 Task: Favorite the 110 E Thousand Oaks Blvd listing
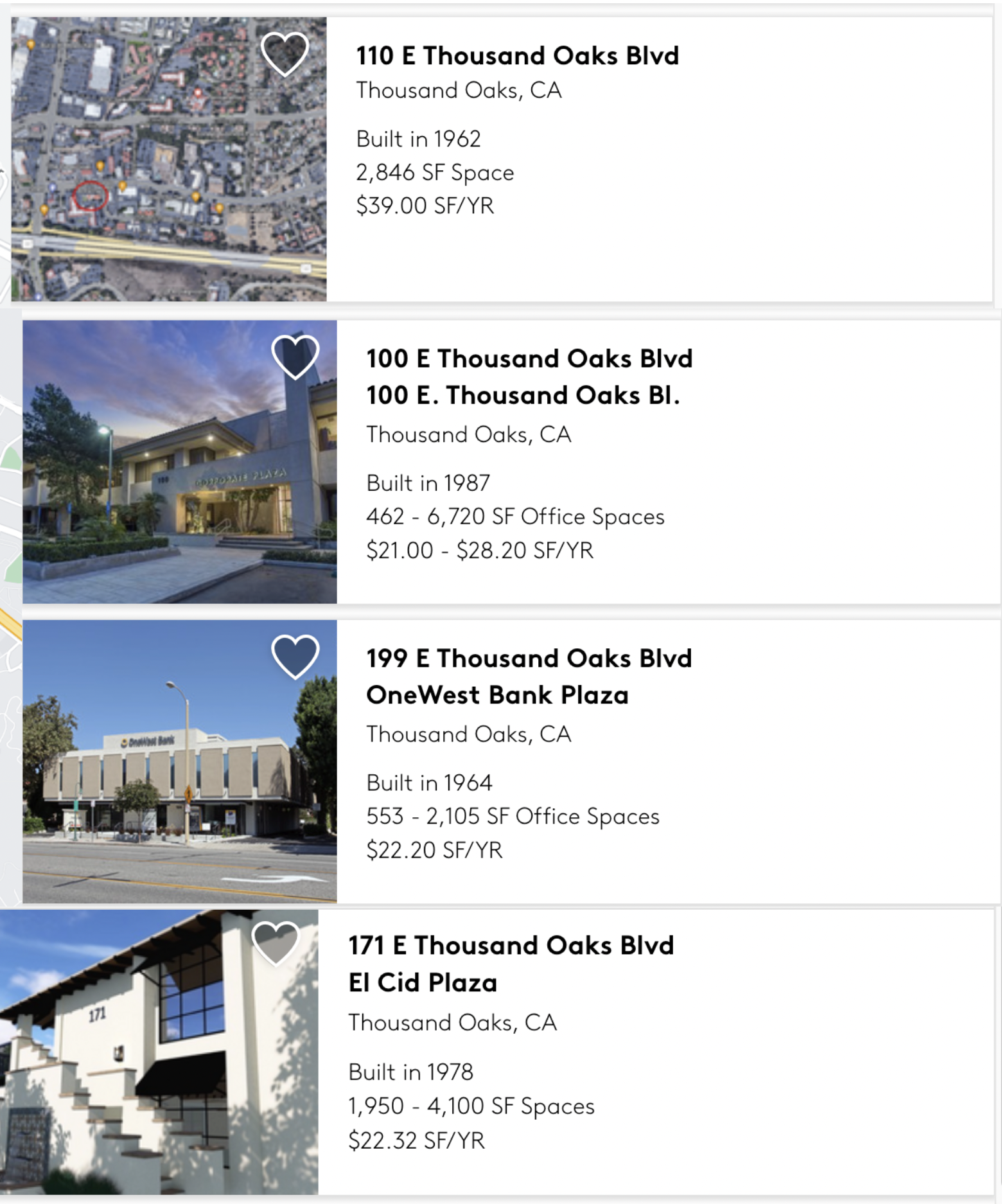pos(285,53)
